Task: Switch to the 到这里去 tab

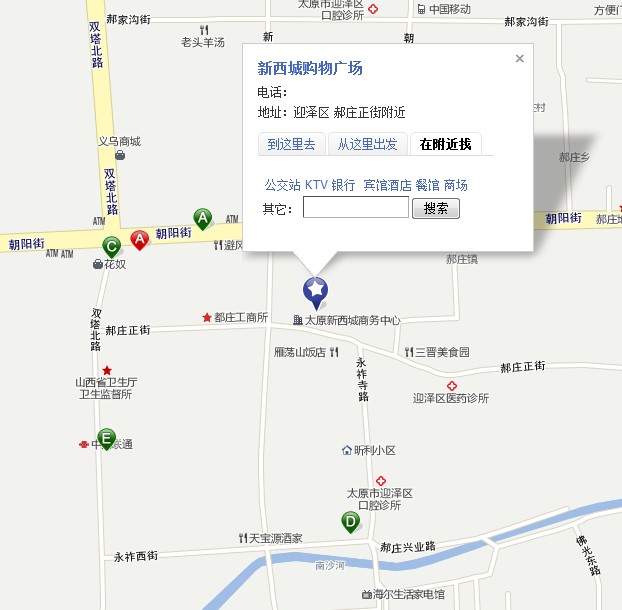Action: click(x=291, y=144)
